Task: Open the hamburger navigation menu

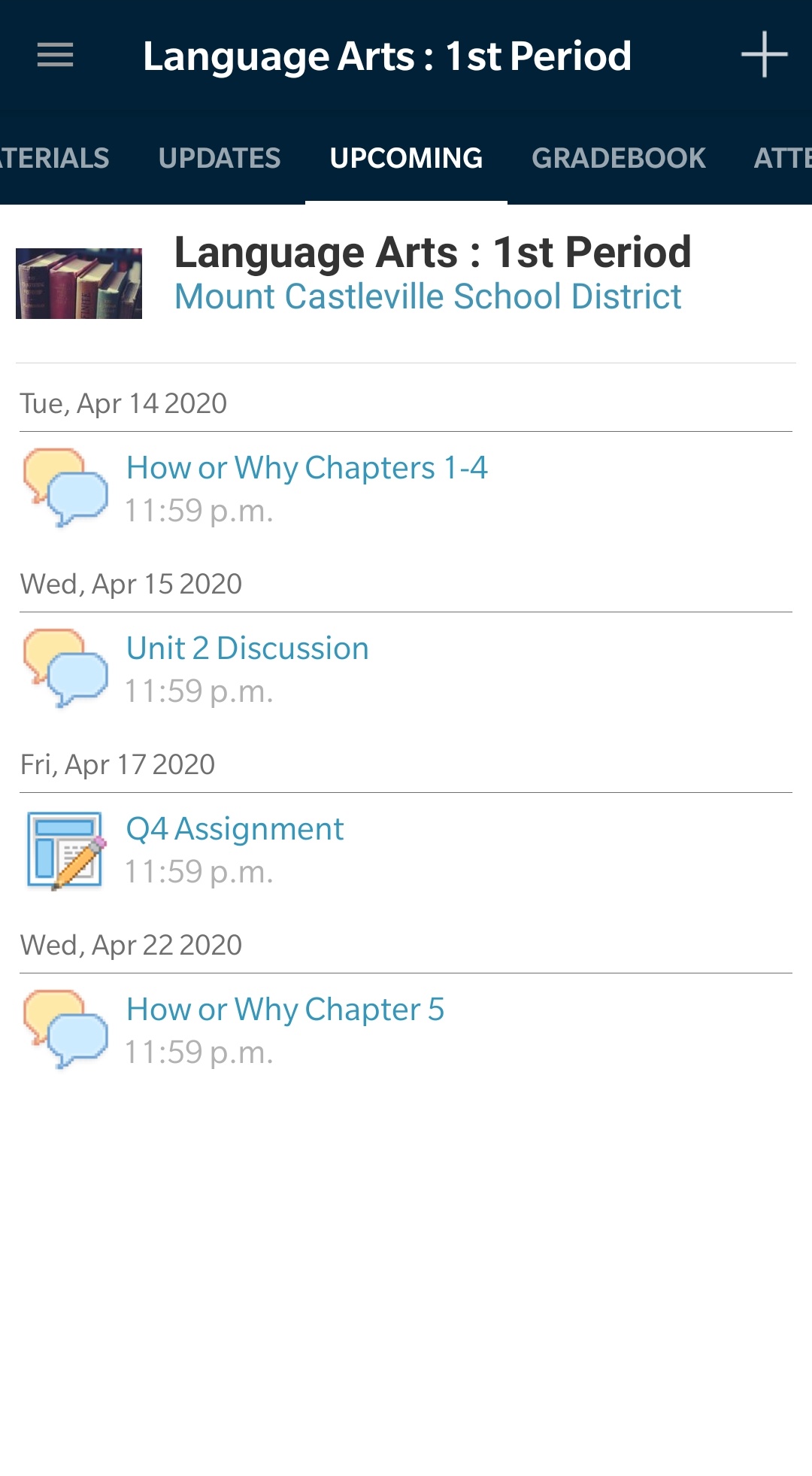Action: [x=56, y=56]
